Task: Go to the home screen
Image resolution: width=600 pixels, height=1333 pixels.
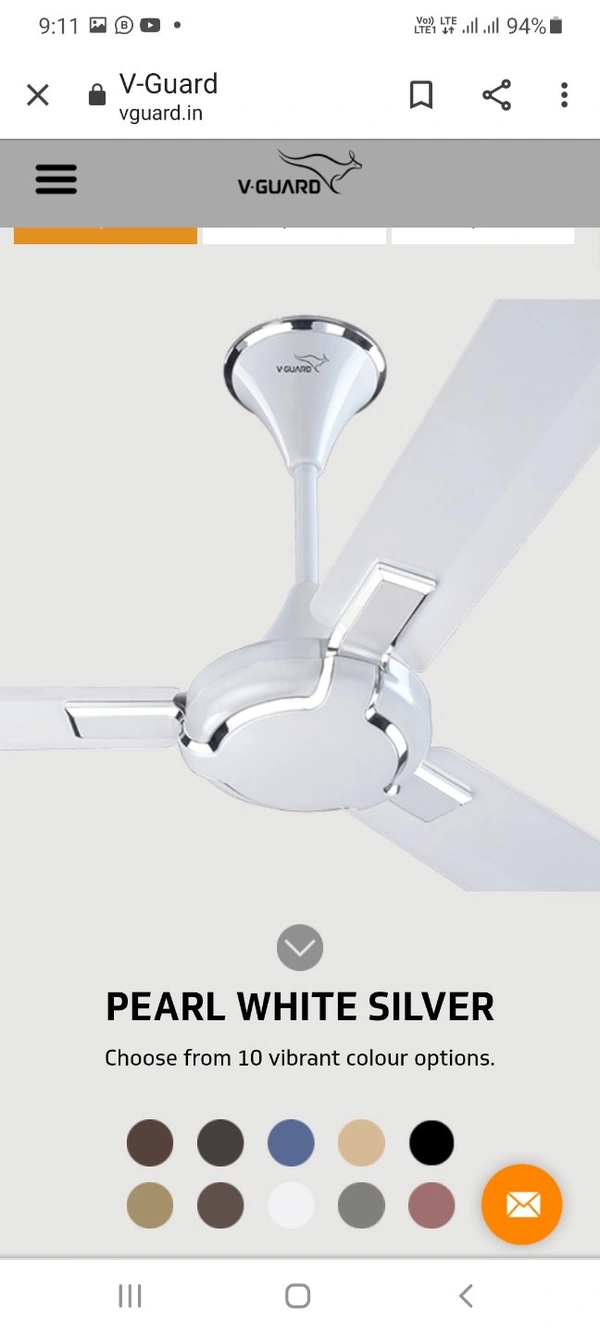Action: tap(298, 1296)
